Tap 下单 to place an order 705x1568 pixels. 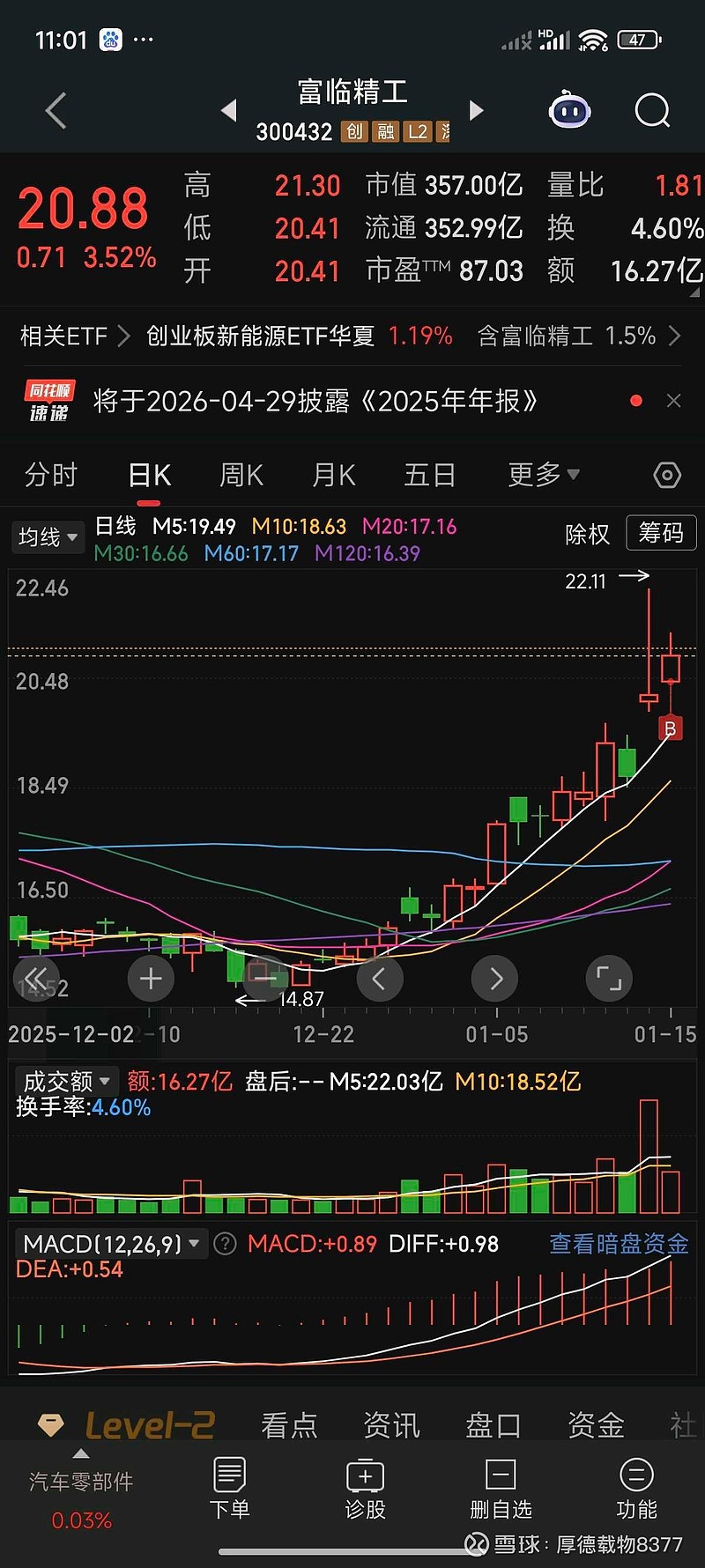click(229, 1489)
